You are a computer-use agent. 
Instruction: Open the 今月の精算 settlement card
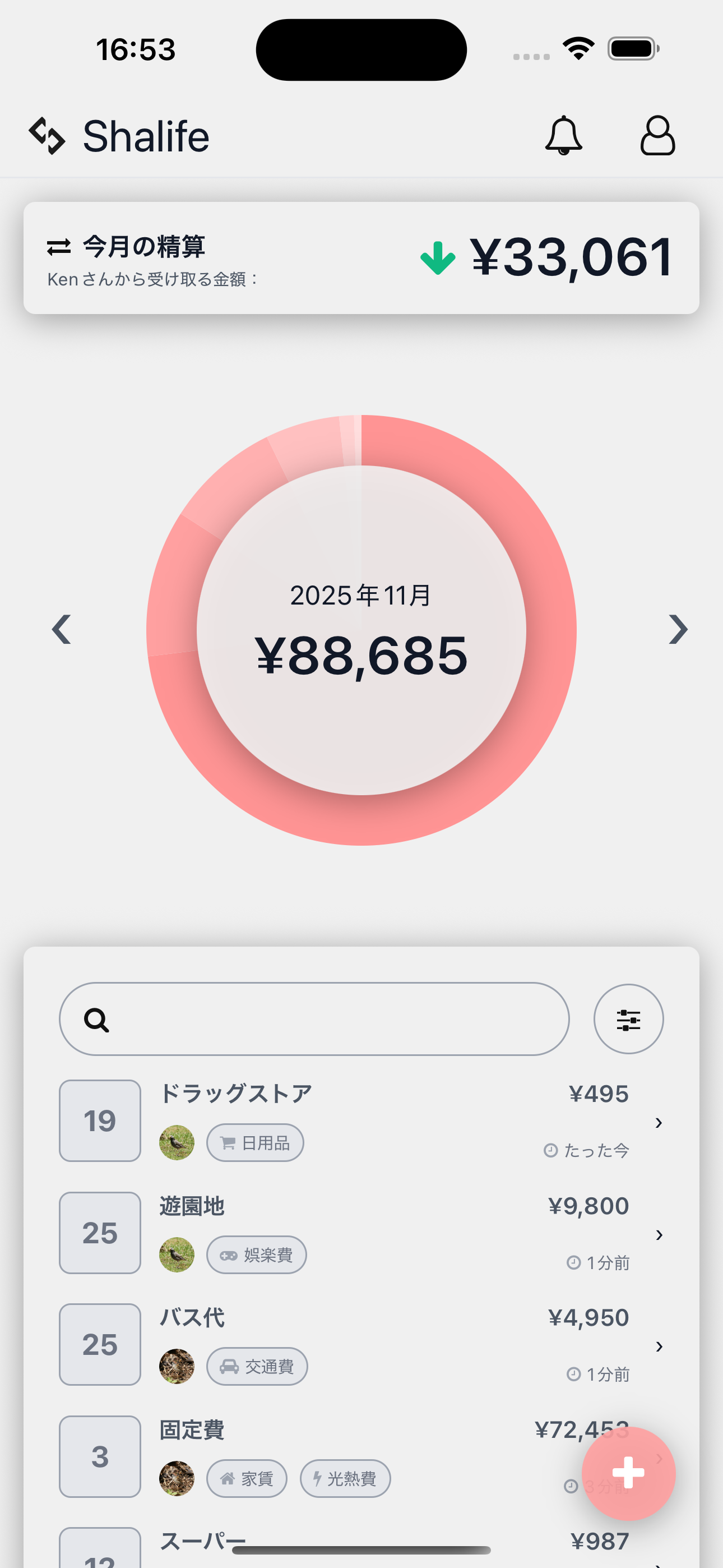(361, 257)
